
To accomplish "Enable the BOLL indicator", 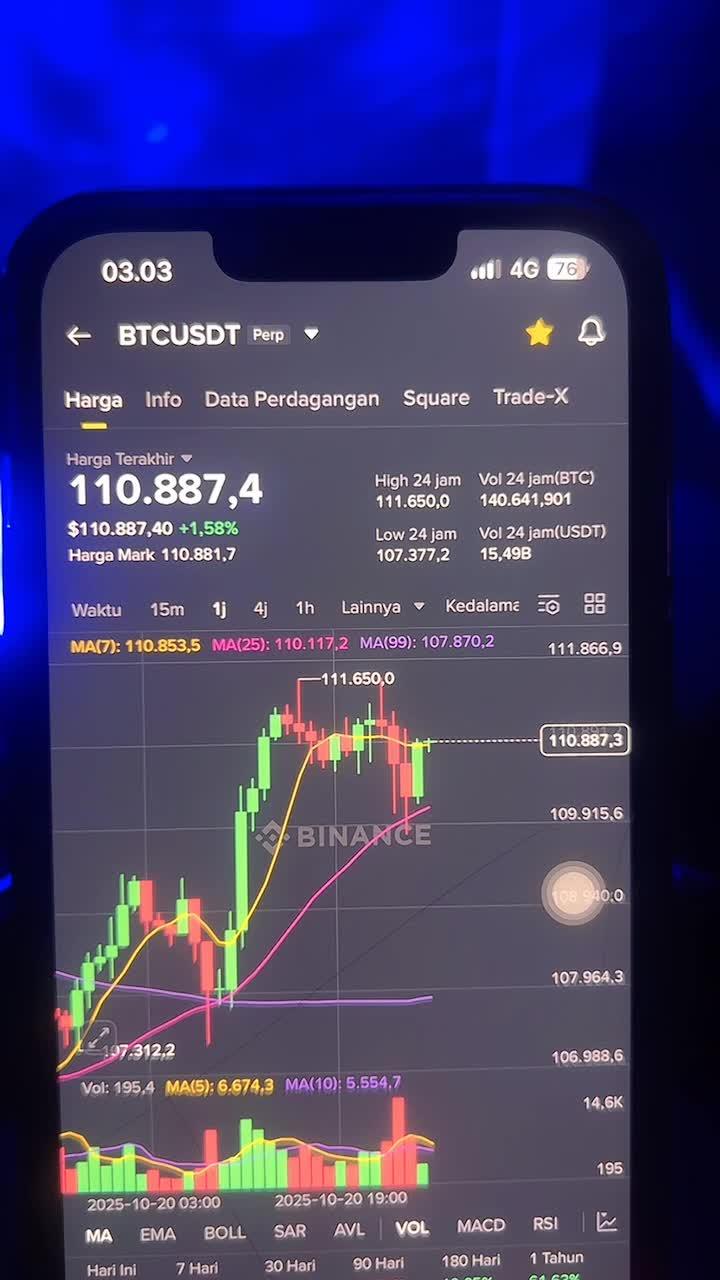I will pyautogui.click(x=225, y=1232).
